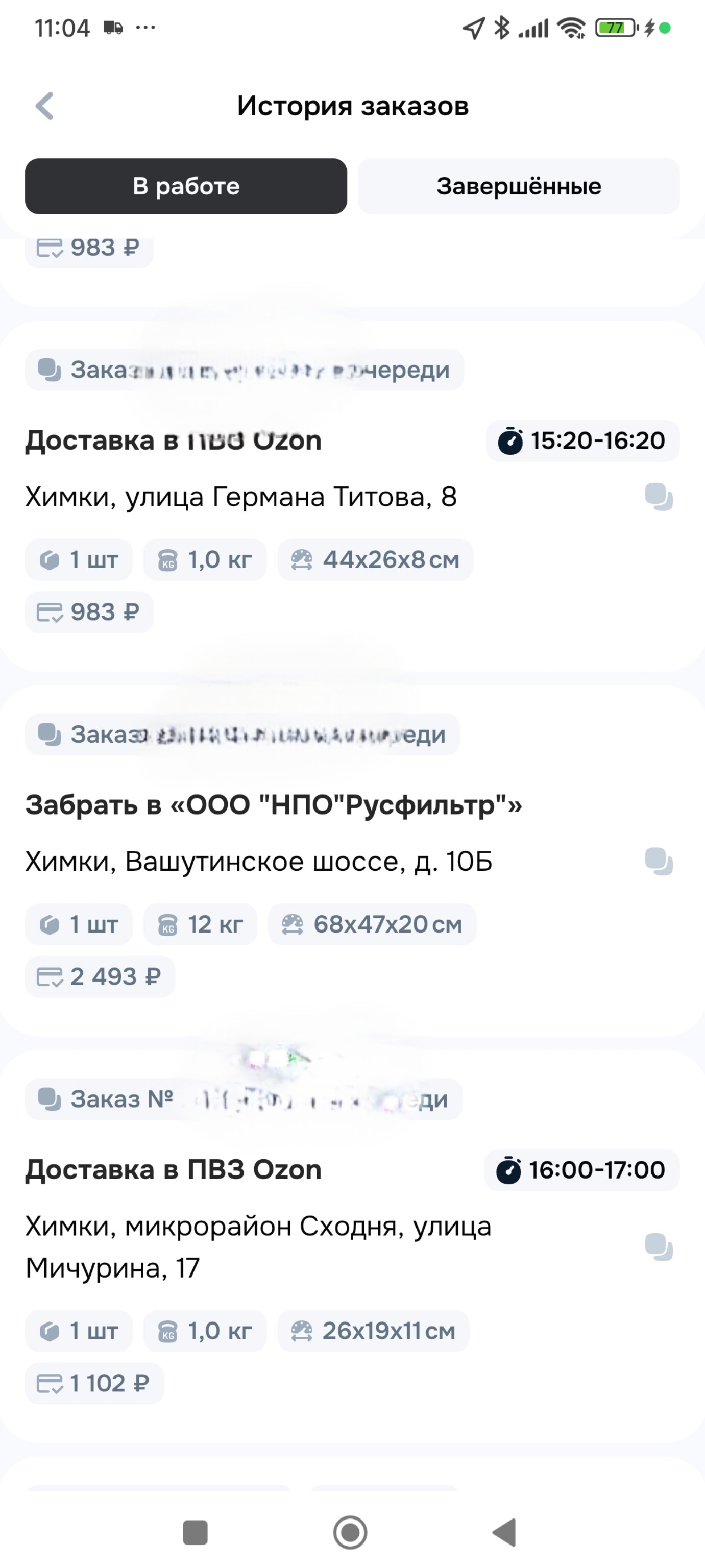The width and height of the screenshot is (705, 1568).
Task: Open recent apps from the navigation bar
Action: point(196,1532)
